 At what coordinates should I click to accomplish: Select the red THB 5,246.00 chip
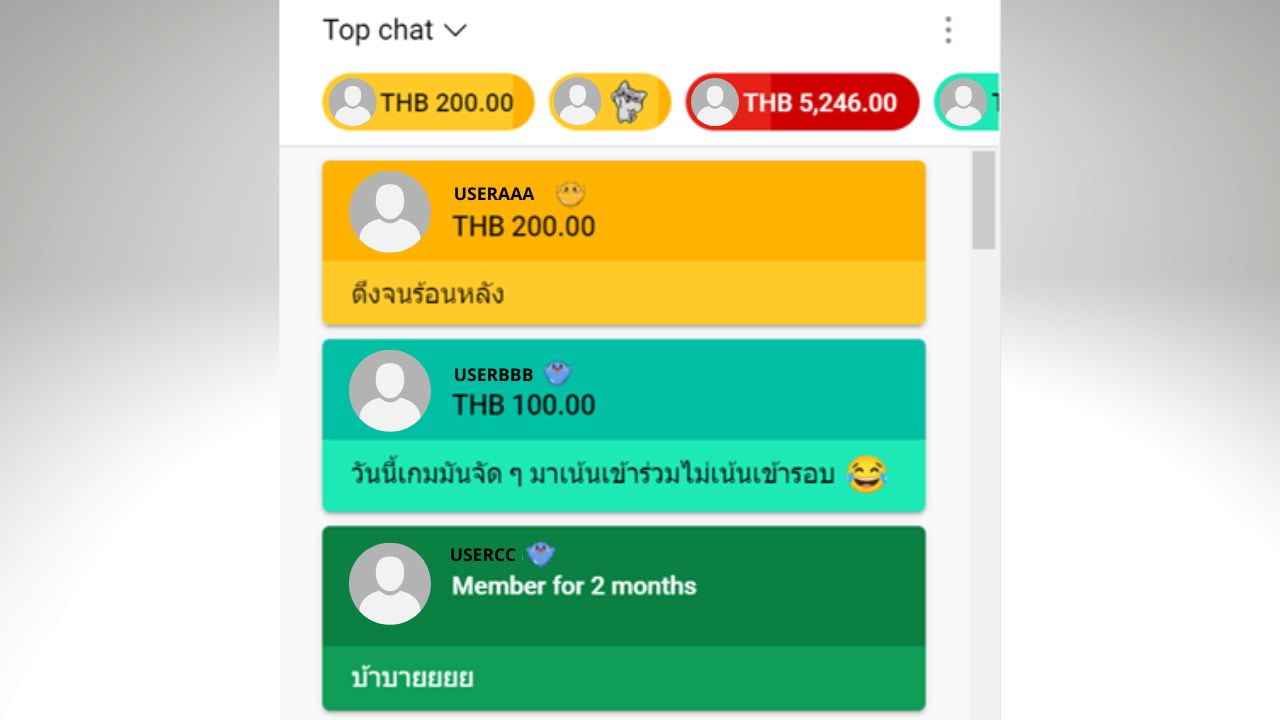click(x=802, y=102)
